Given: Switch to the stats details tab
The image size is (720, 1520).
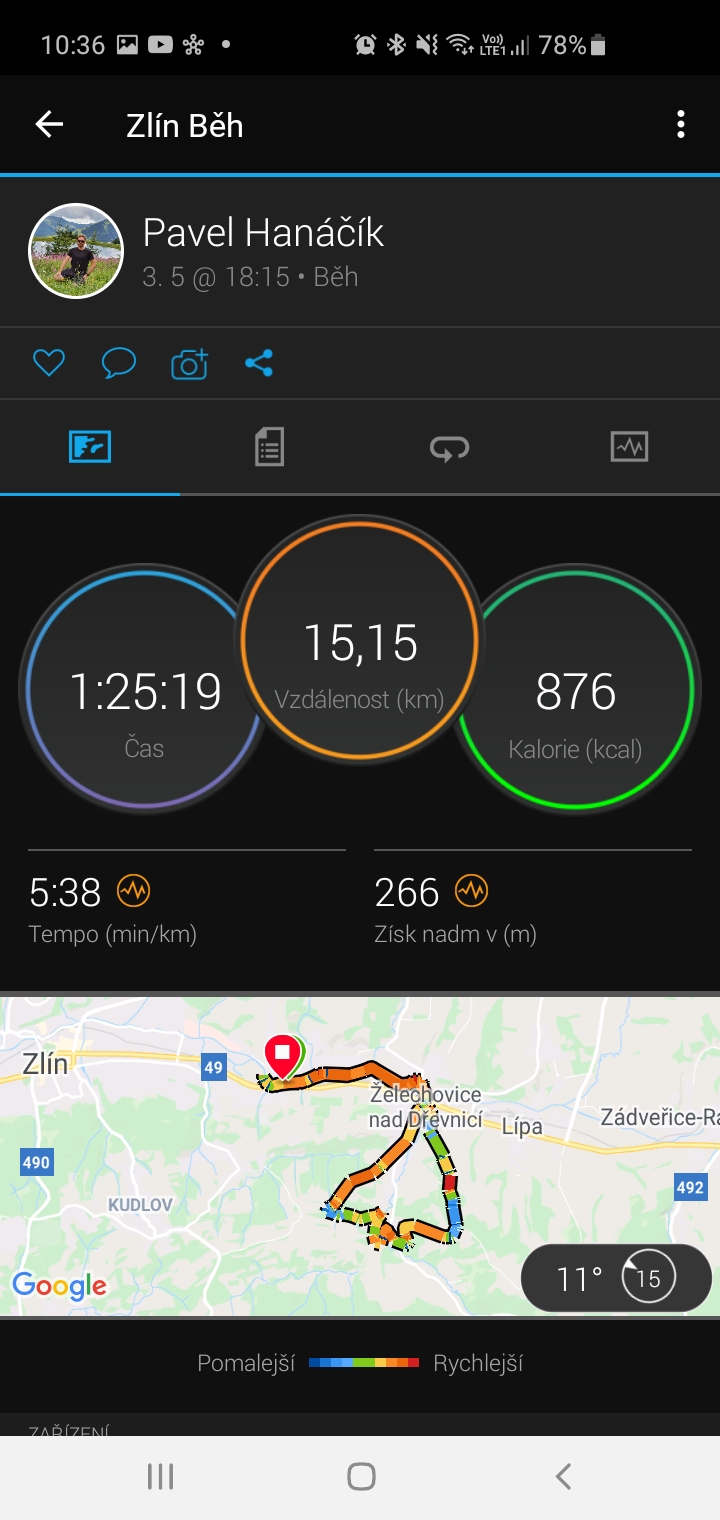Looking at the screenshot, I should [x=269, y=447].
